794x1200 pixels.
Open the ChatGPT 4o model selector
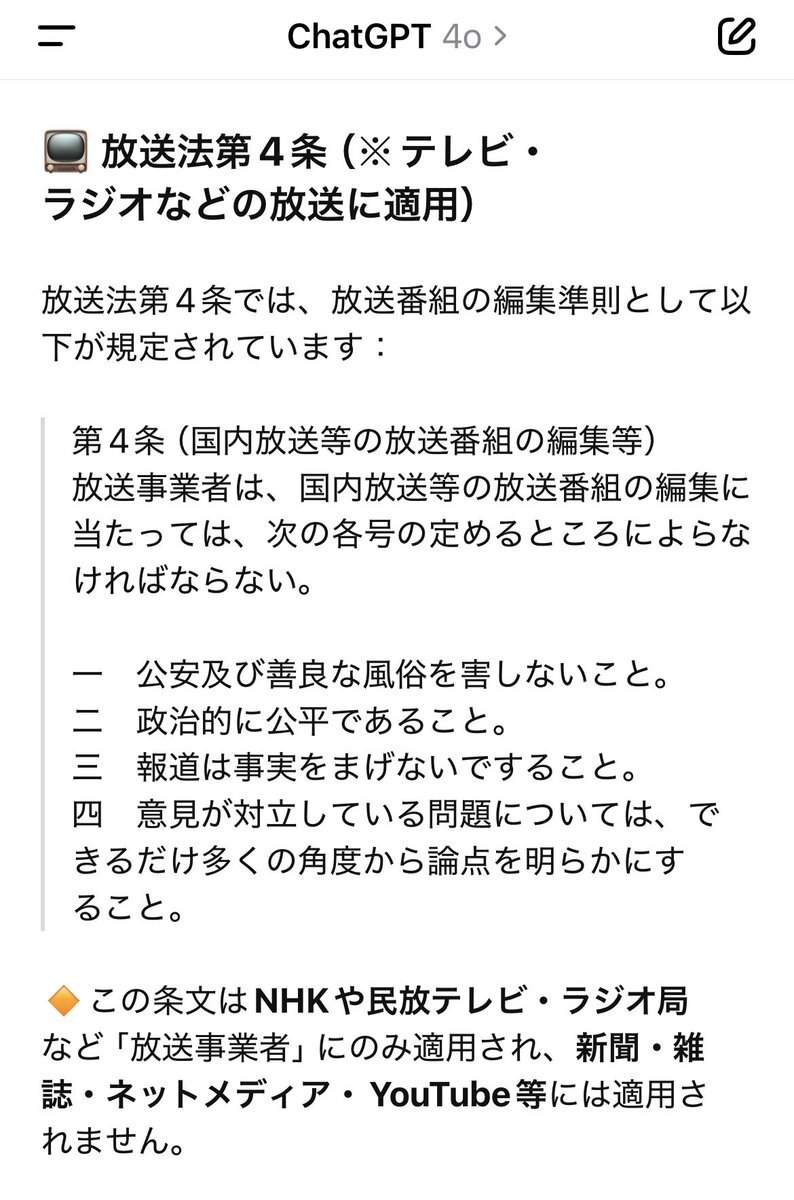[397, 37]
